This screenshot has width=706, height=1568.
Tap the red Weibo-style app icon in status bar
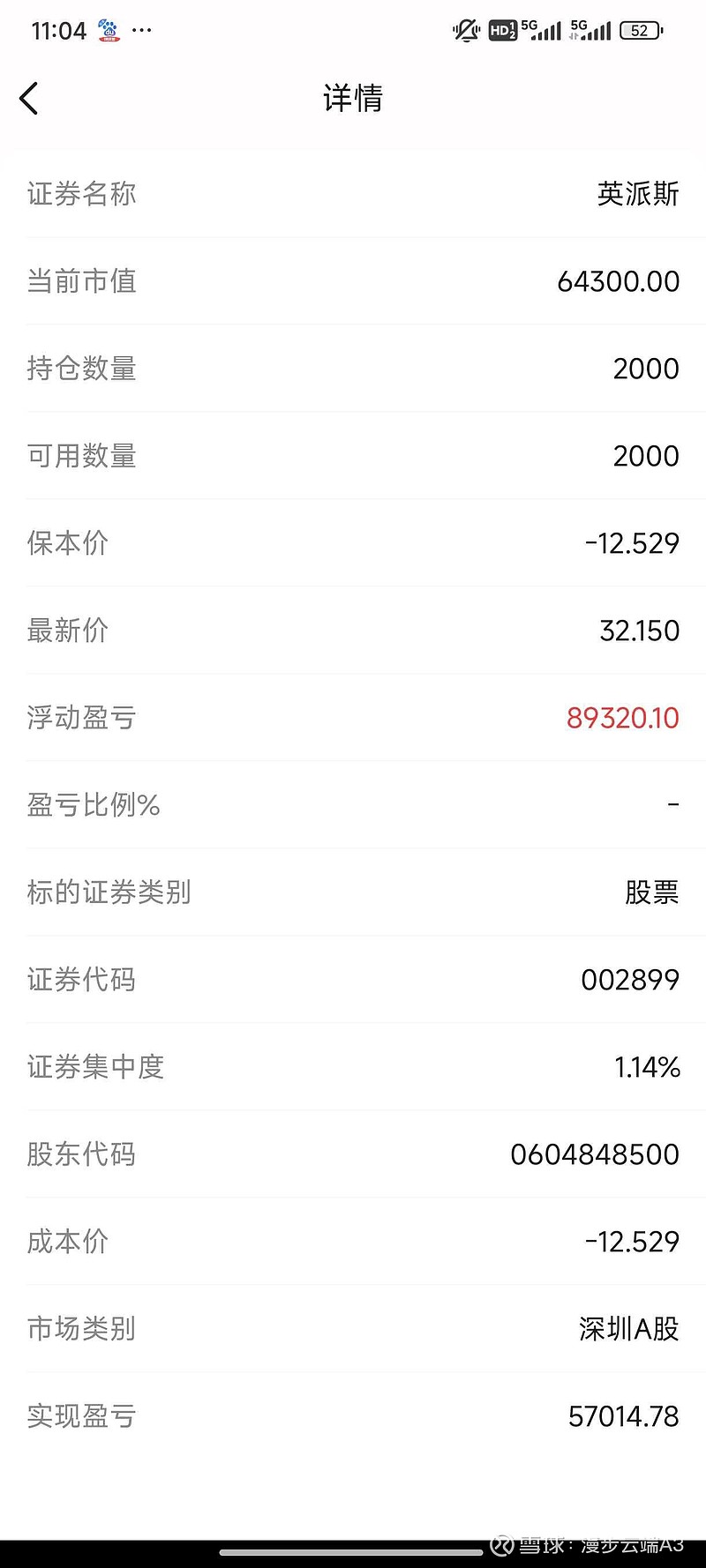coord(108,29)
